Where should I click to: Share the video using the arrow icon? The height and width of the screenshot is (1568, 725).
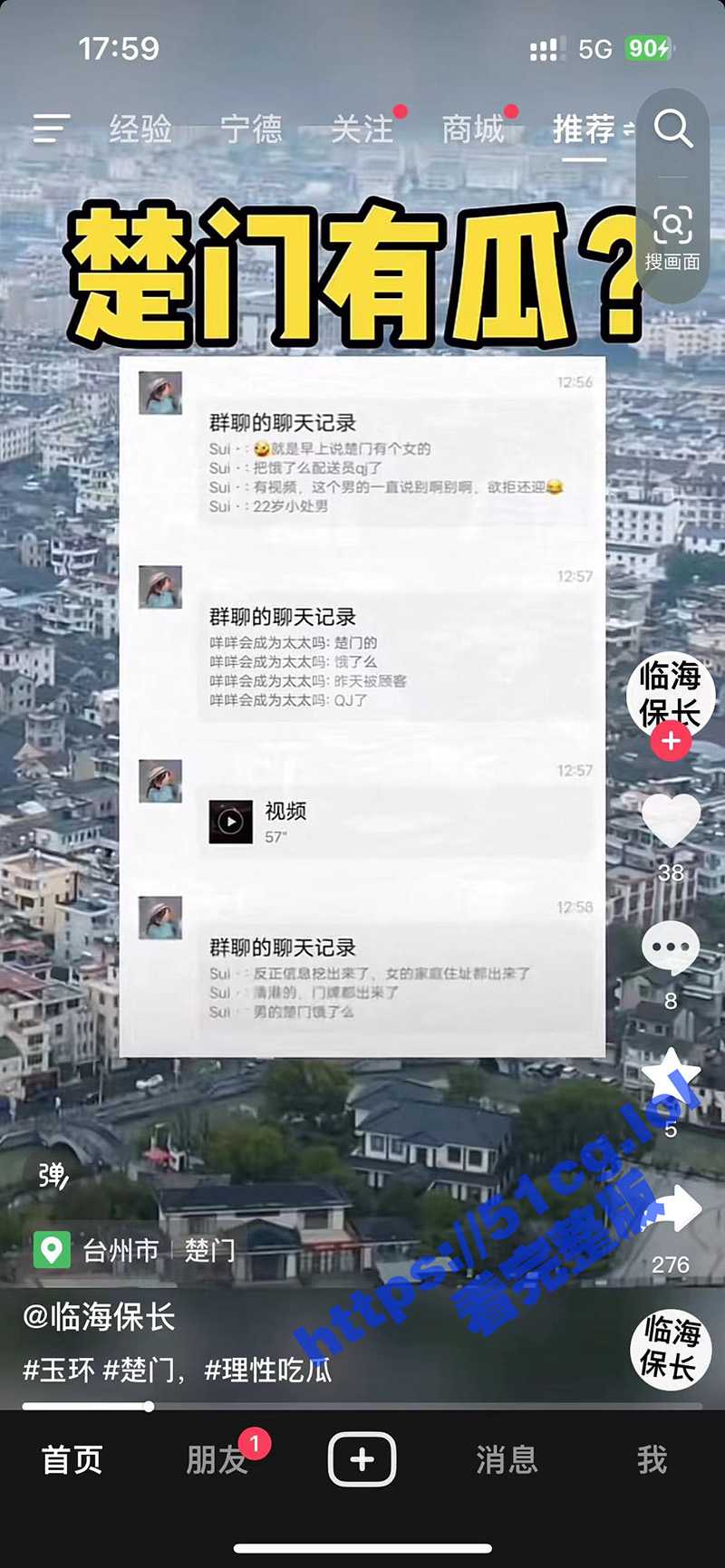click(670, 1207)
